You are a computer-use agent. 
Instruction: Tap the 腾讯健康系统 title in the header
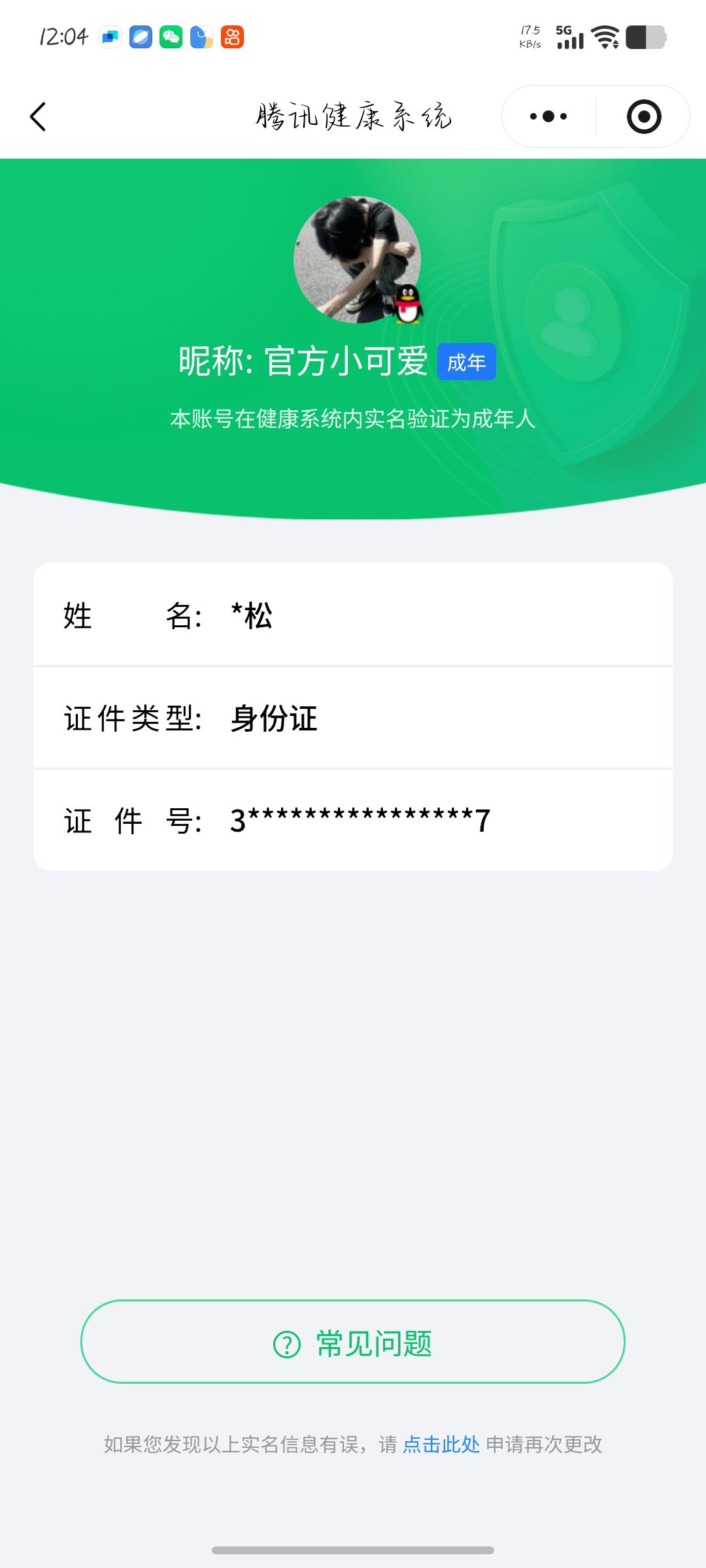pyautogui.click(x=353, y=116)
